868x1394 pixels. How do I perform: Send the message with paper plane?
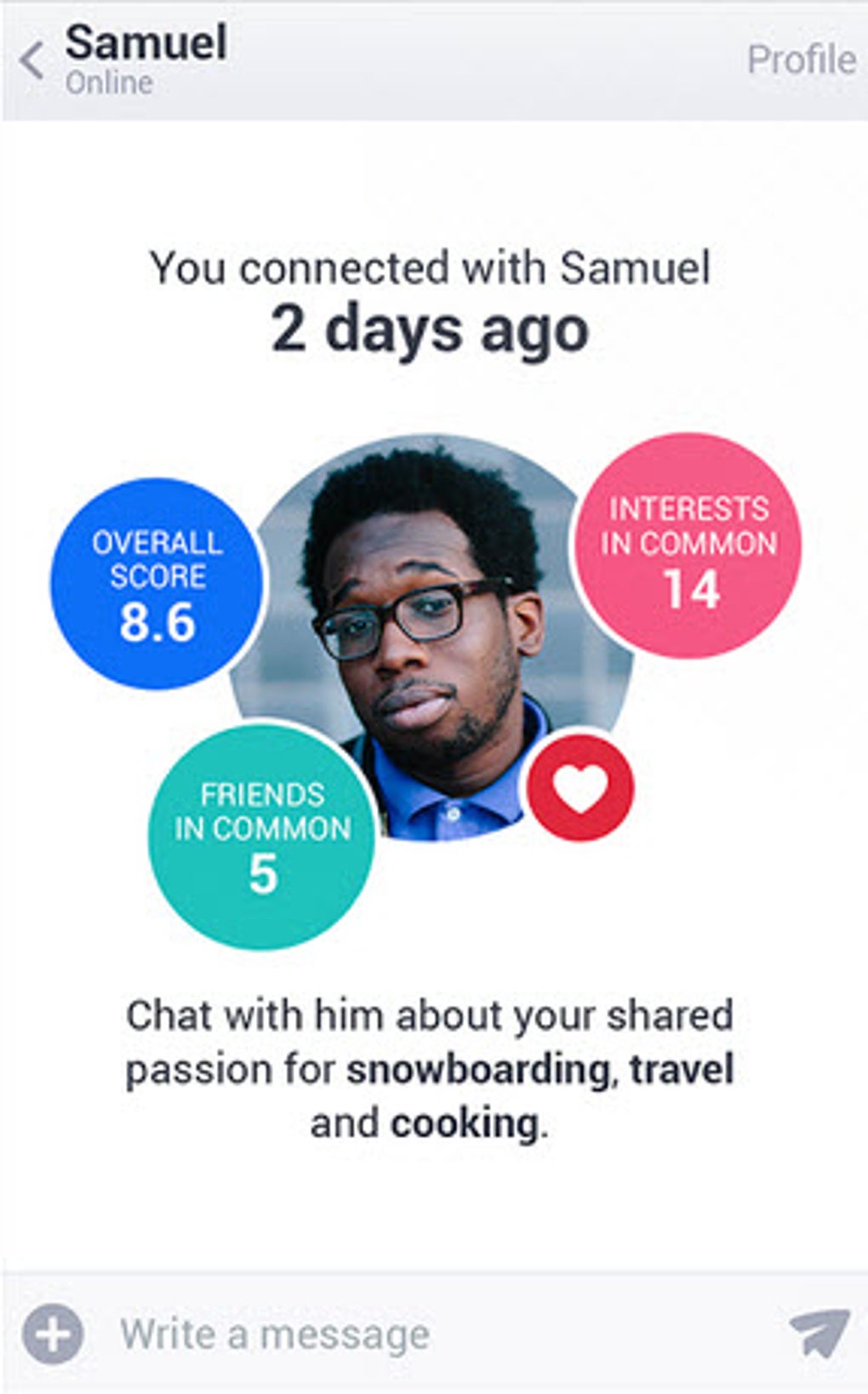pos(819,1332)
